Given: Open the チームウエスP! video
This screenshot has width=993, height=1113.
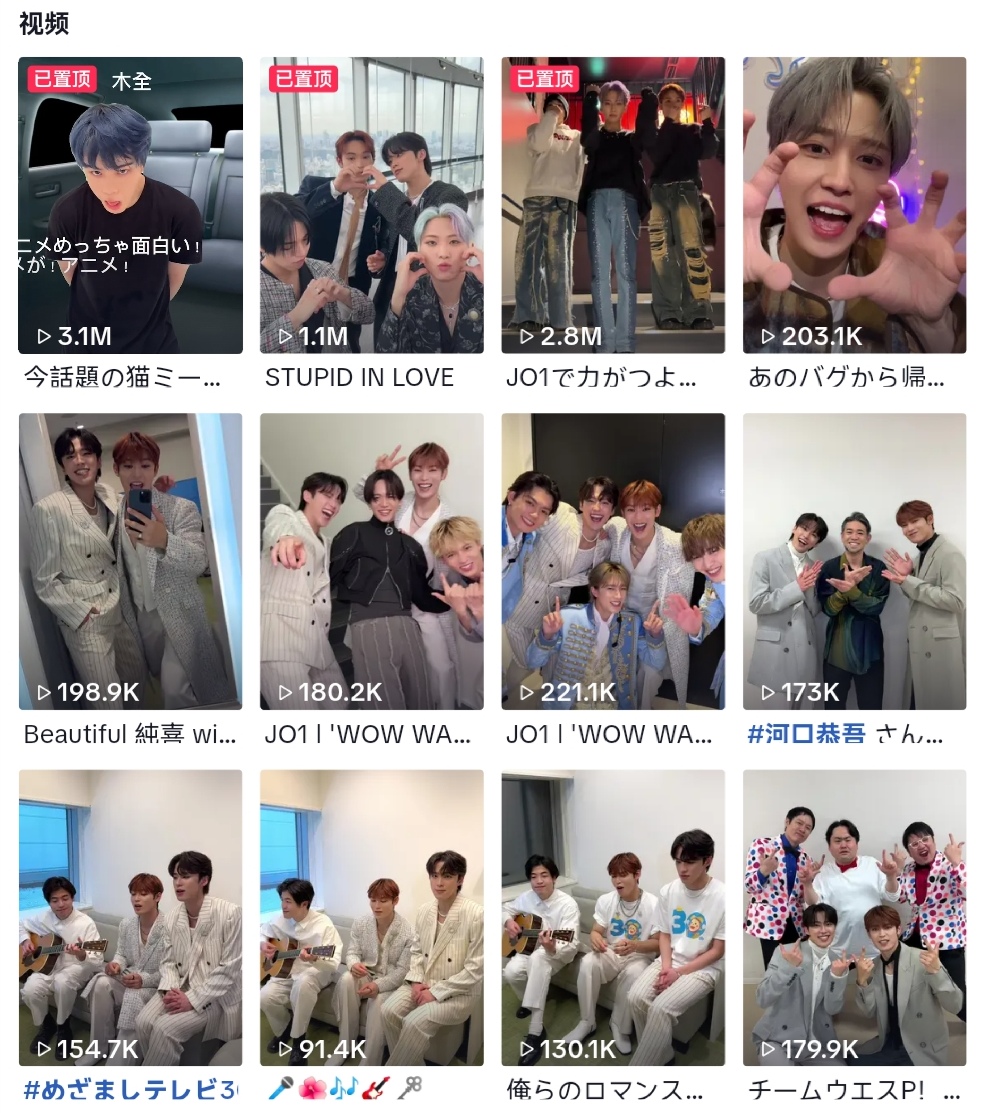Looking at the screenshot, I should (854, 917).
